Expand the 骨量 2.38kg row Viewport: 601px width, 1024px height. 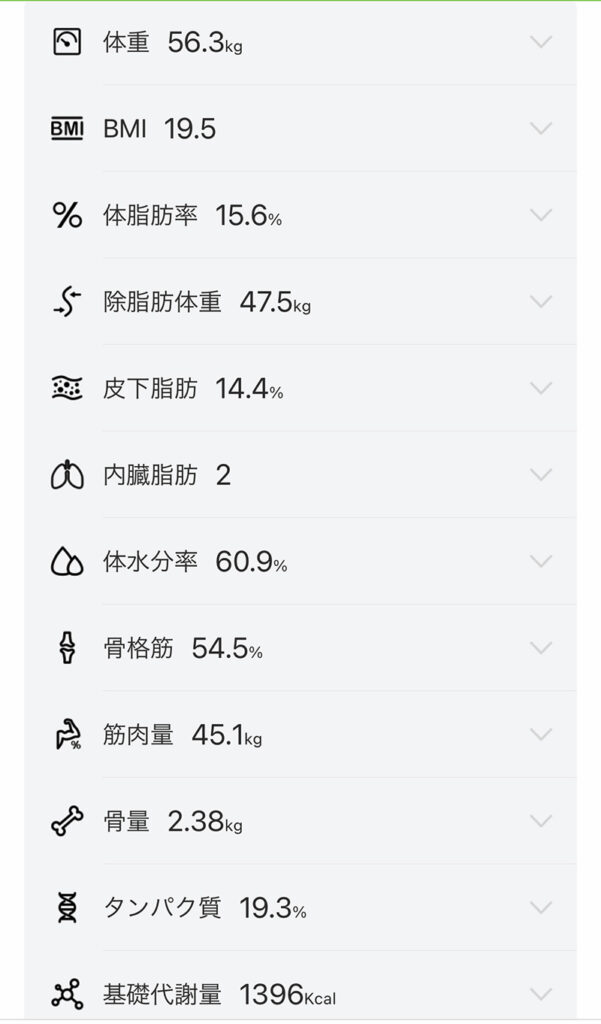(540, 821)
